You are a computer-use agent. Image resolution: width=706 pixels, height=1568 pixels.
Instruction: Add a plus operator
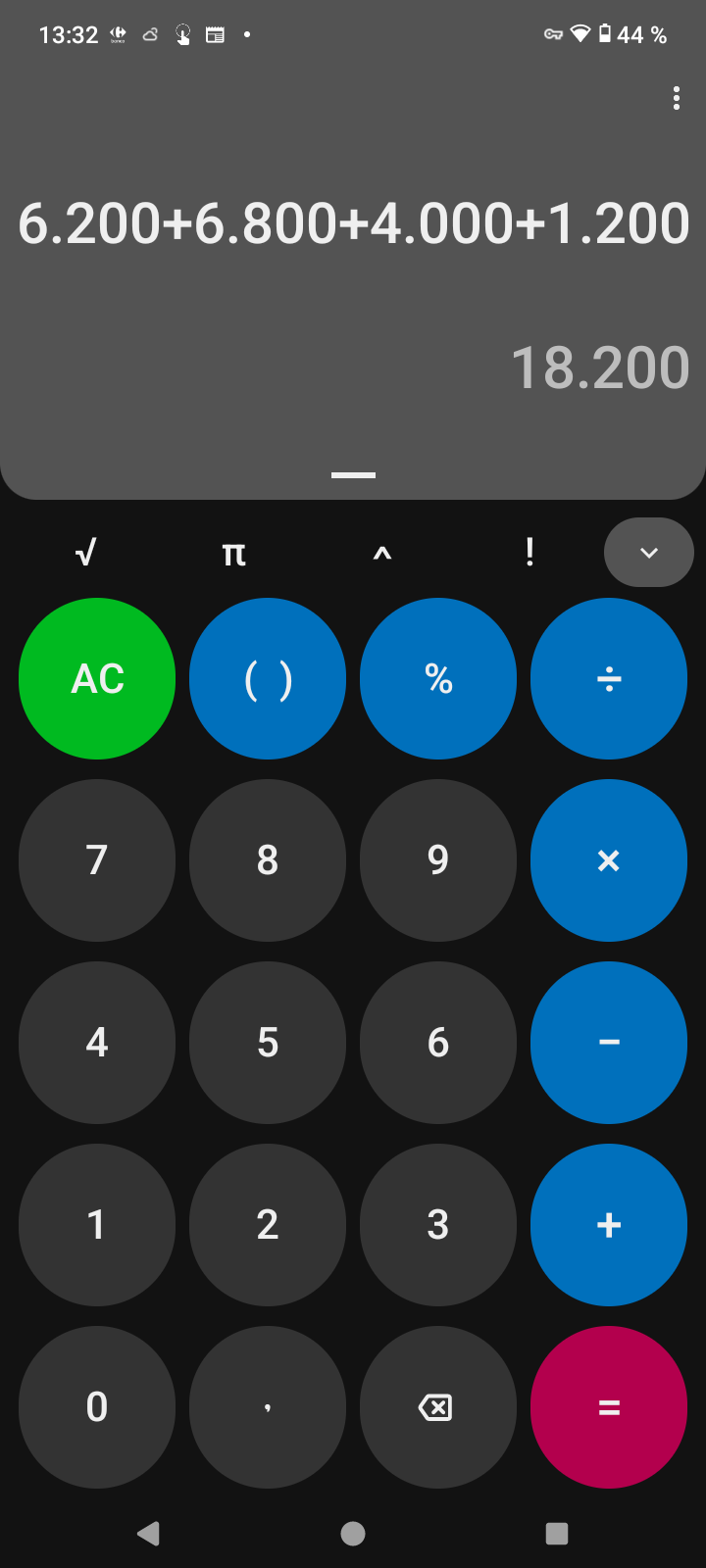click(x=609, y=1225)
